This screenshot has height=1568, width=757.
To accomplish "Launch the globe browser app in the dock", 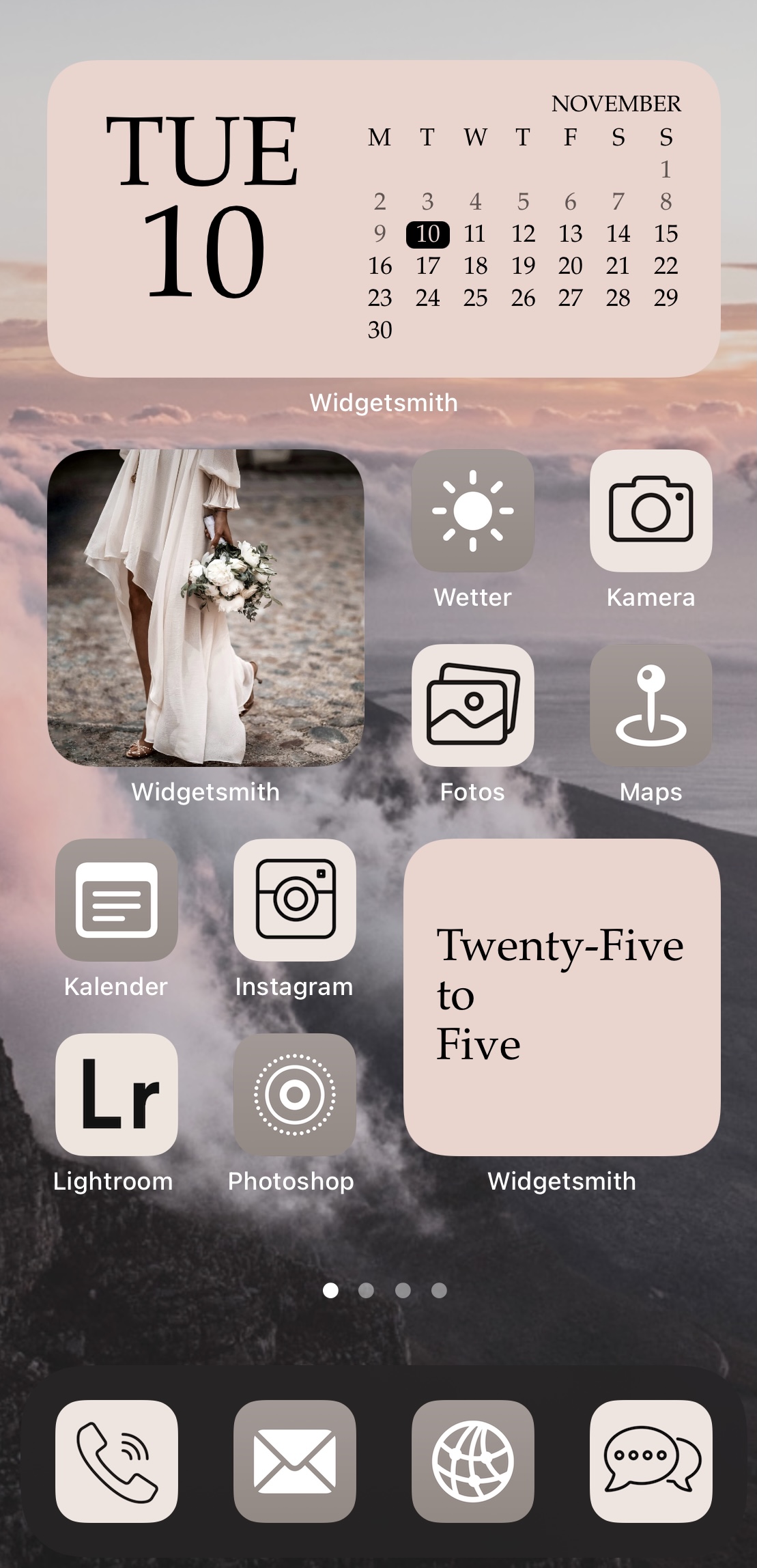I will pos(472,1461).
